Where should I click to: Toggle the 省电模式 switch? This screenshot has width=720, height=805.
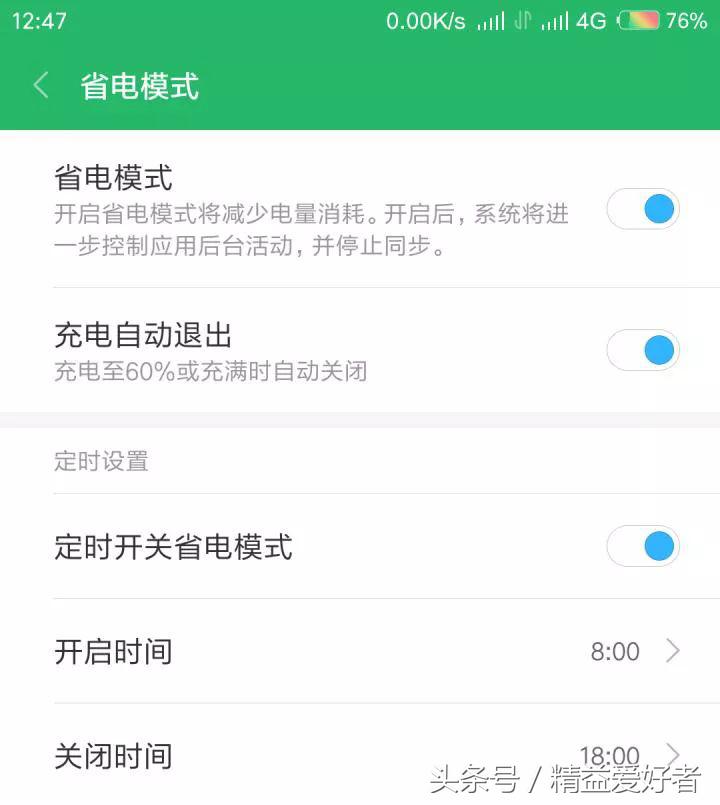(x=643, y=209)
